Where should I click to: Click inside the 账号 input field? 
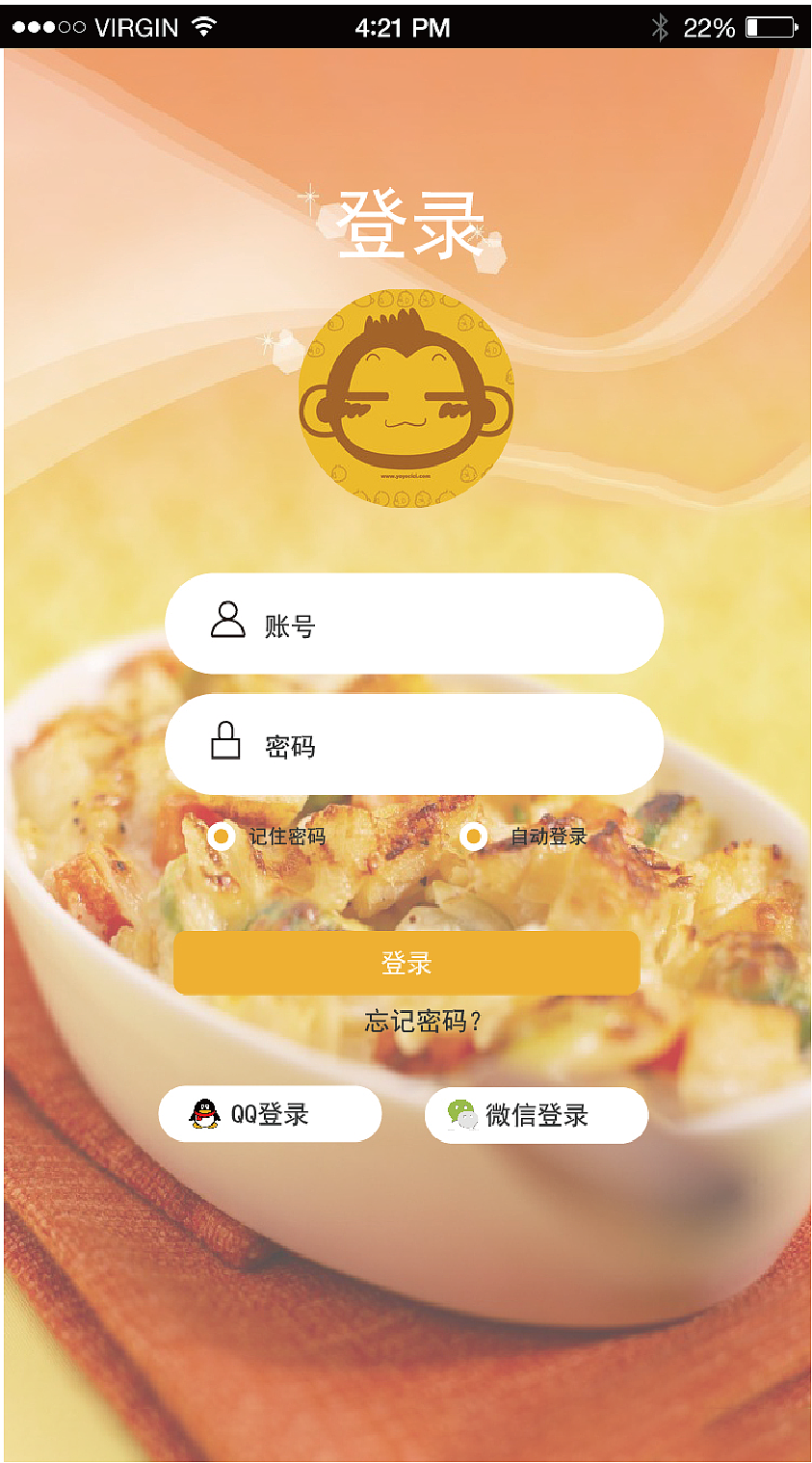[414, 624]
